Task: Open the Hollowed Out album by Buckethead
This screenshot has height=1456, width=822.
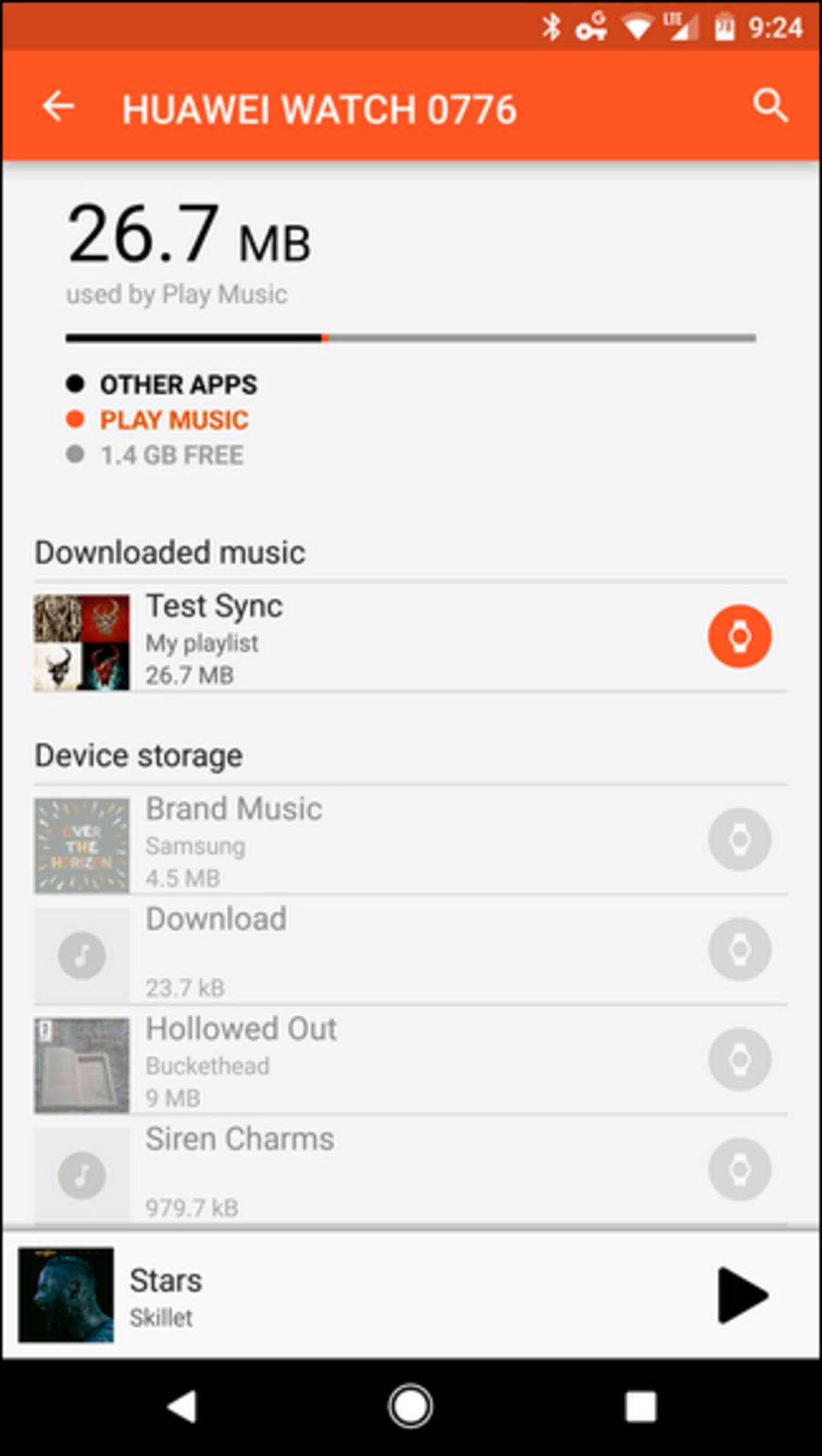Action: pyautogui.click(x=410, y=1061)
